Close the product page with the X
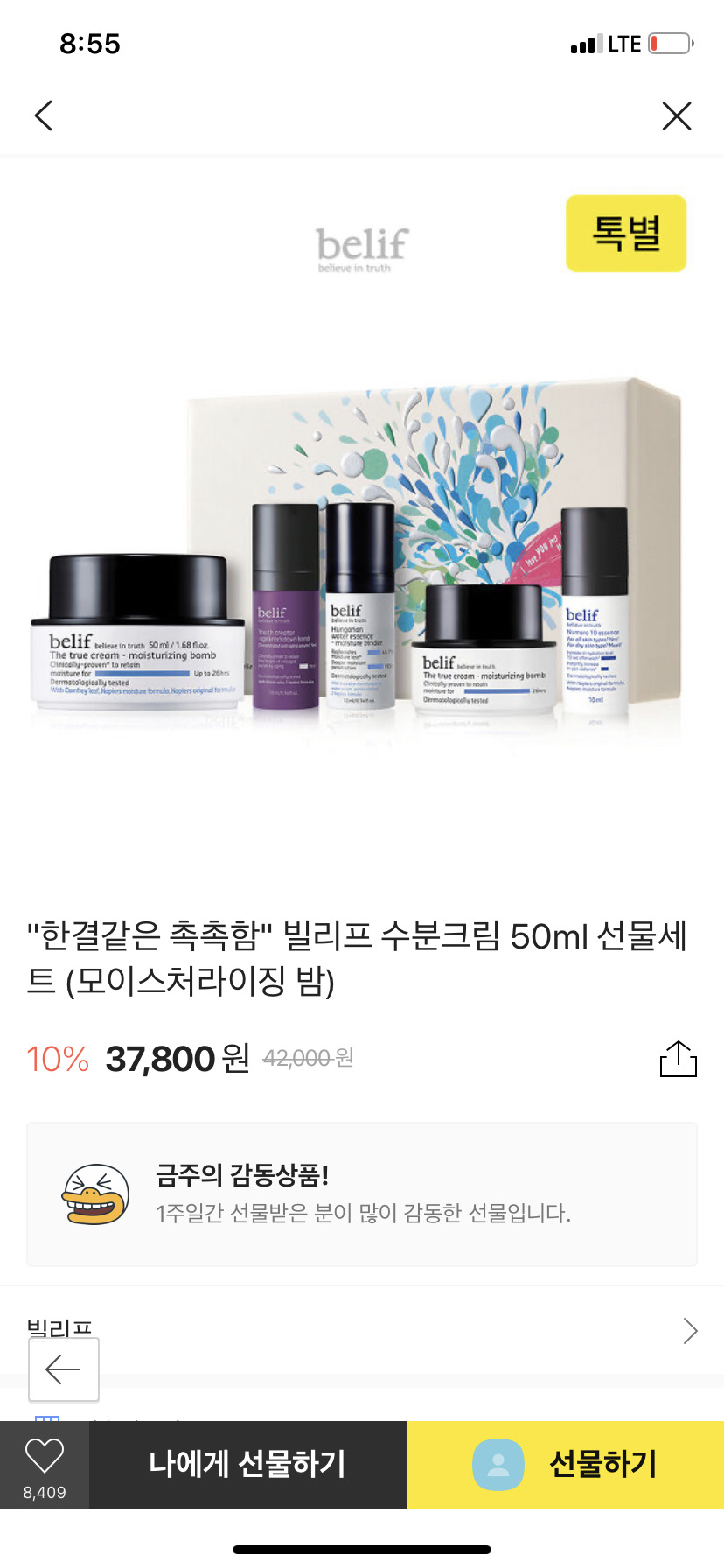The height and width of the screenshot is (1568, 724). [676, 115]
